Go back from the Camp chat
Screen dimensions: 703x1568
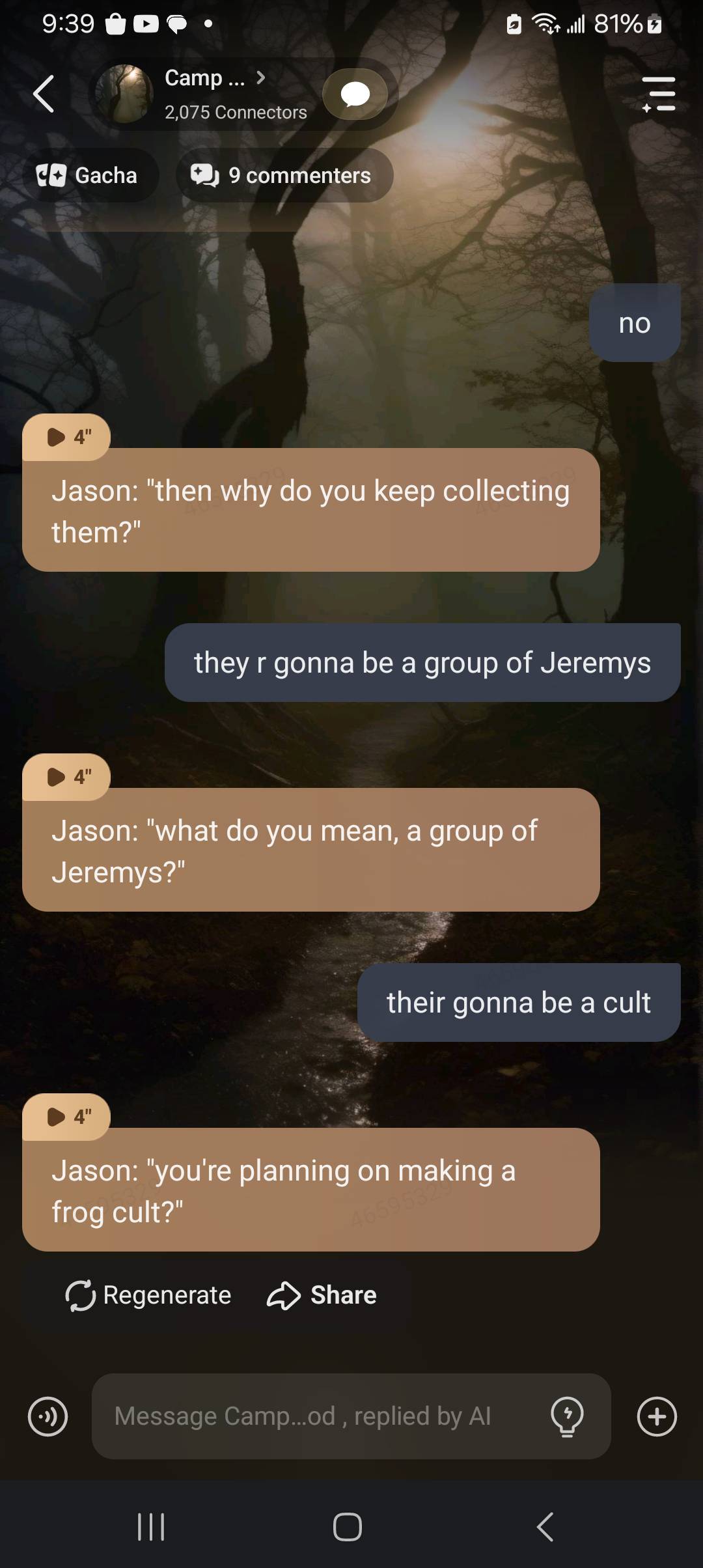click(x=44, y=94)
